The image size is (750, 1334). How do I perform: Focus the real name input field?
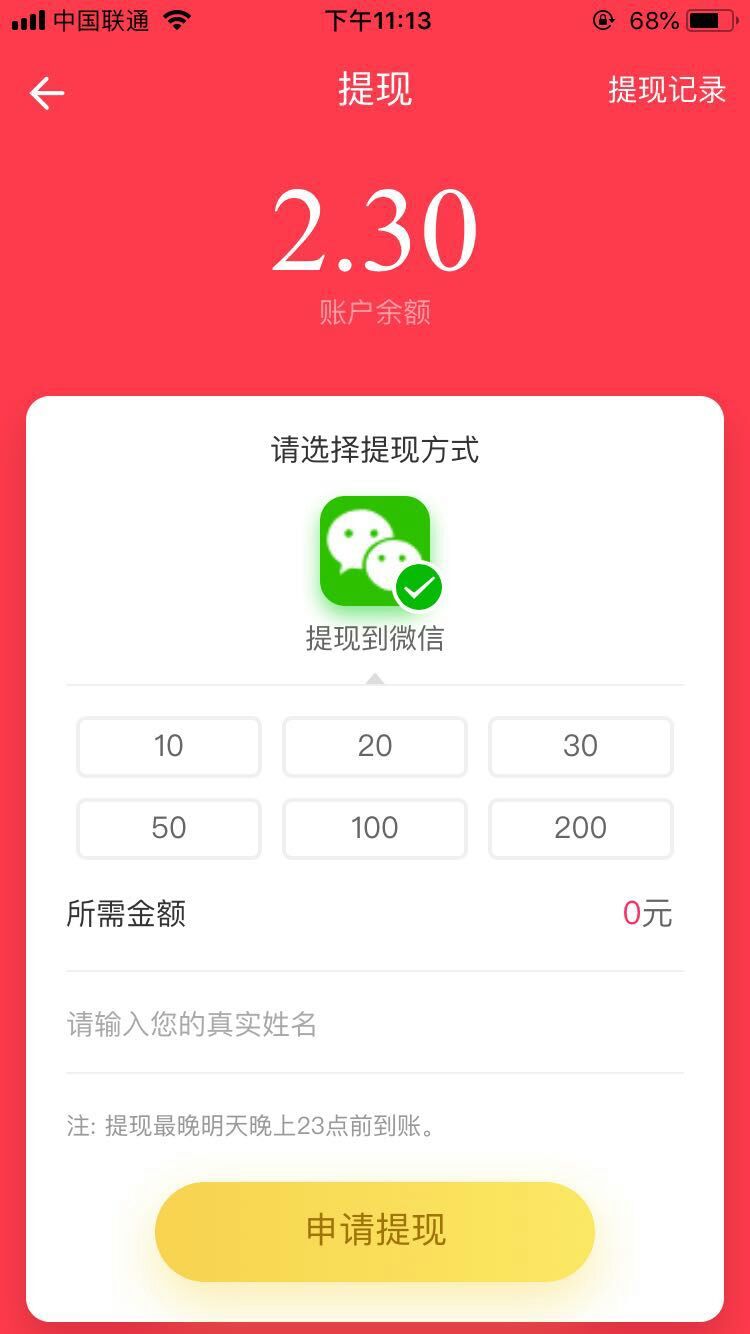tap(375, 1024)
